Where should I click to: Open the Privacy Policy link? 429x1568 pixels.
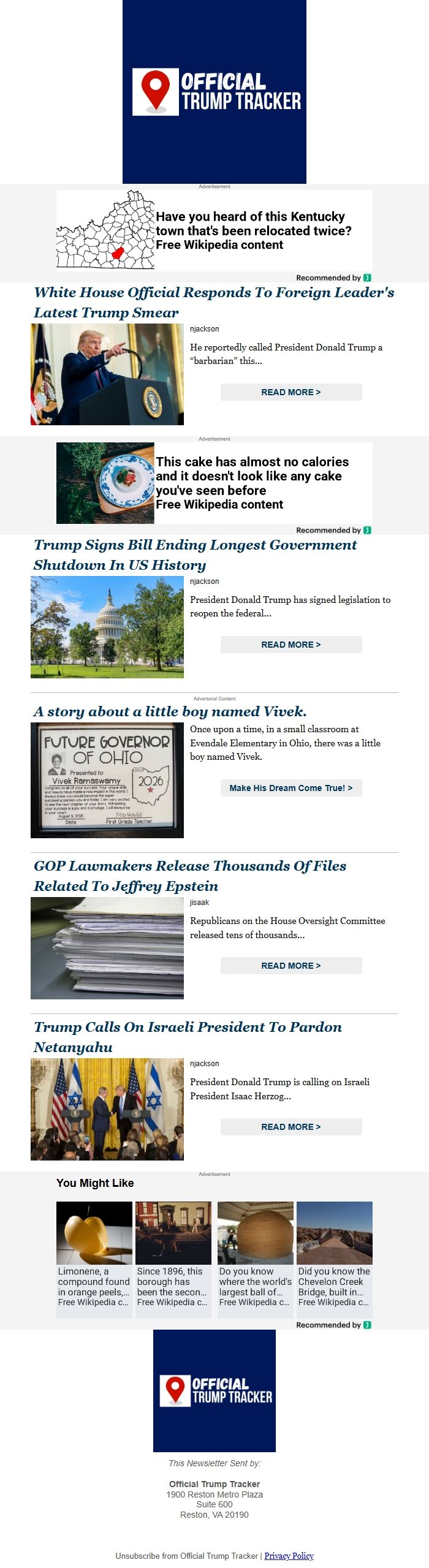(289, 1555)
